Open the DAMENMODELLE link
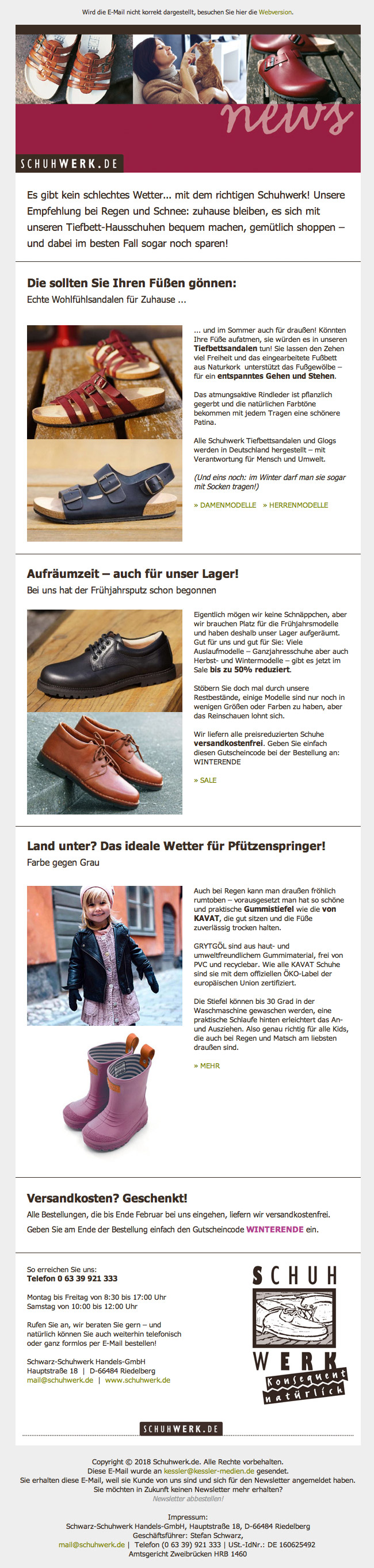 [x=225, y=505]
